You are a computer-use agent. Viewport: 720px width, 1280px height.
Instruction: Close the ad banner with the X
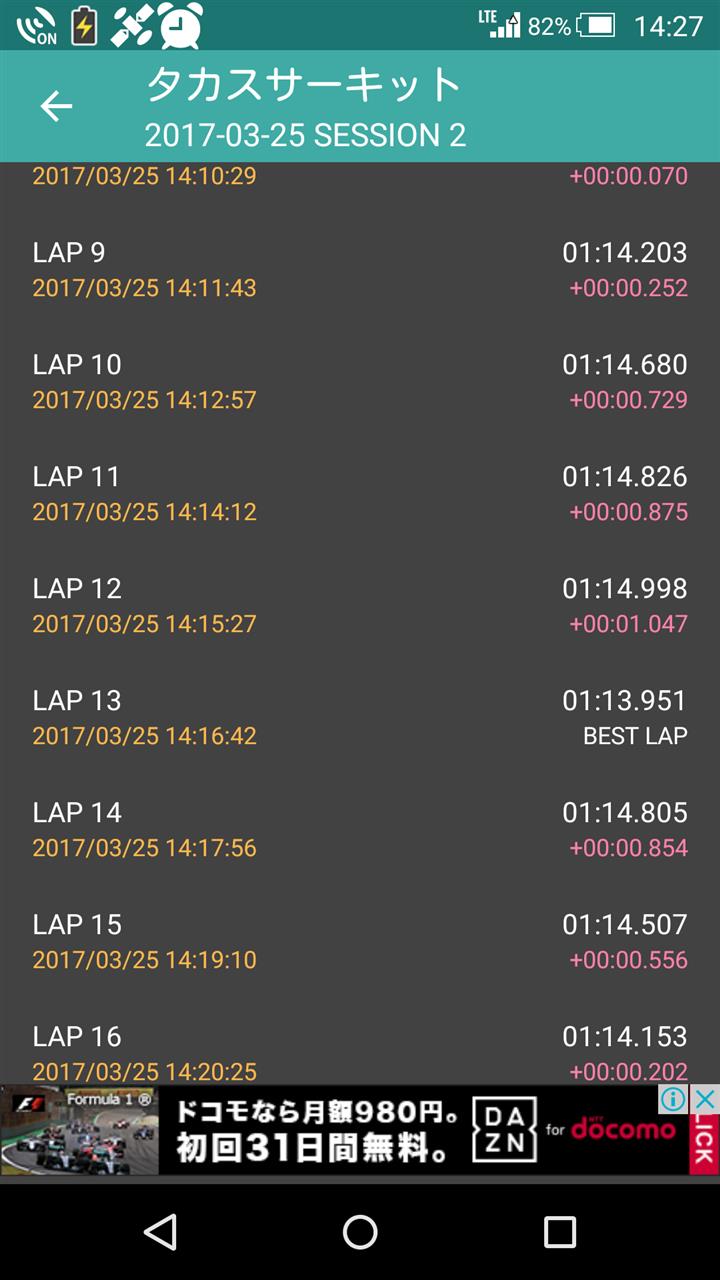click(x=706, y=1099)
